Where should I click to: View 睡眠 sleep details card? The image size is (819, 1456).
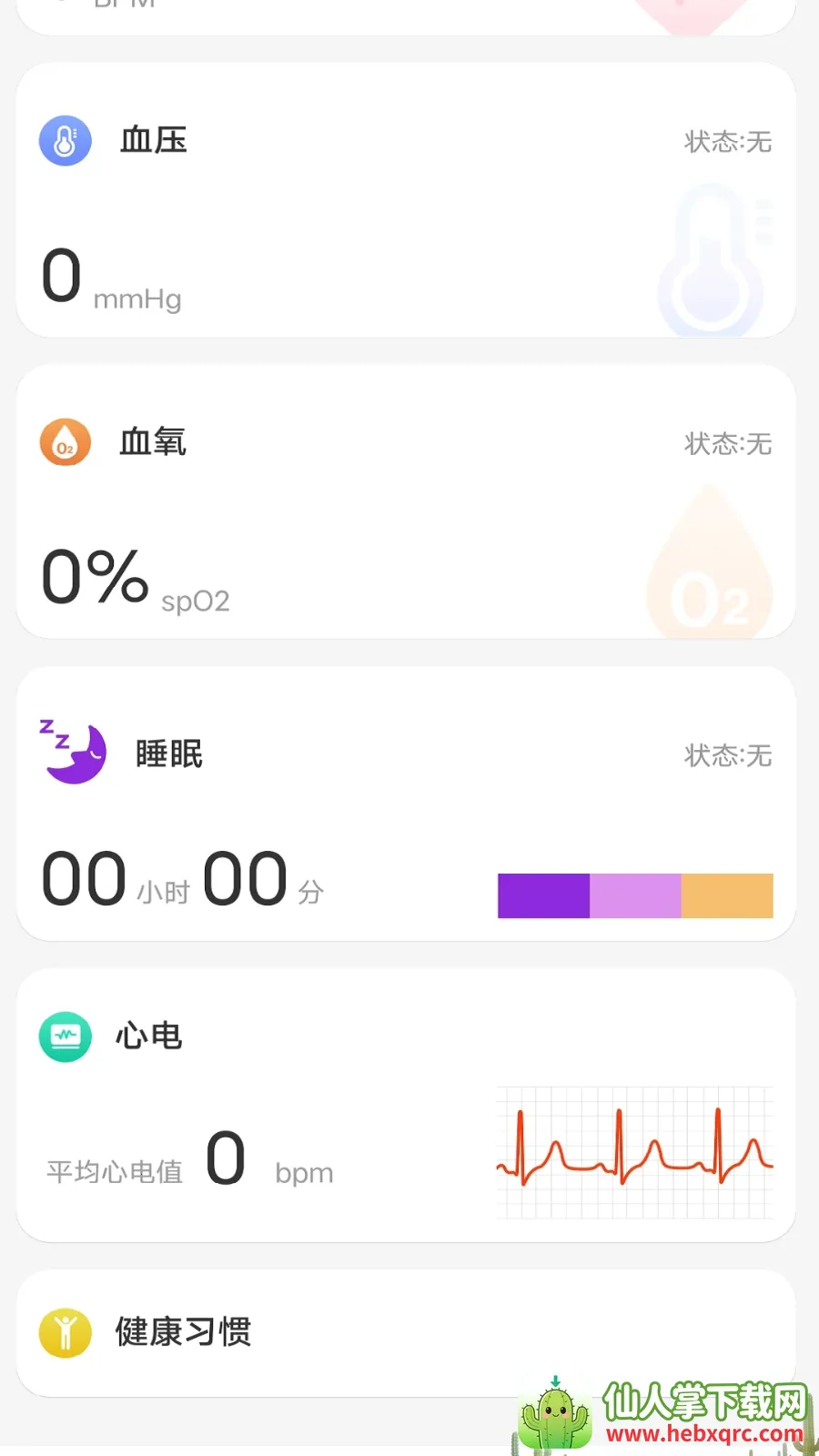(x=406, y=804)
